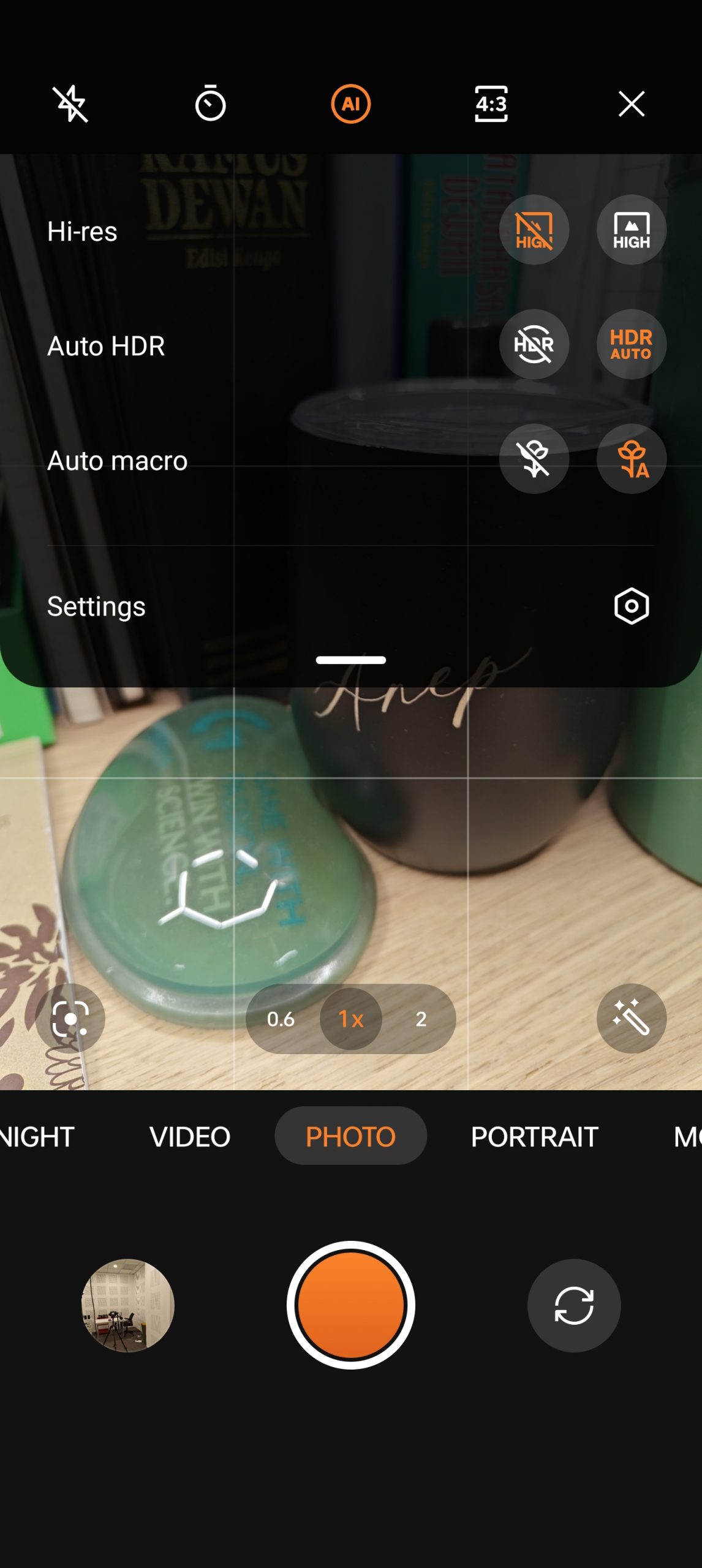Switch to 0.6 ultra-wide zoom

281,1019
